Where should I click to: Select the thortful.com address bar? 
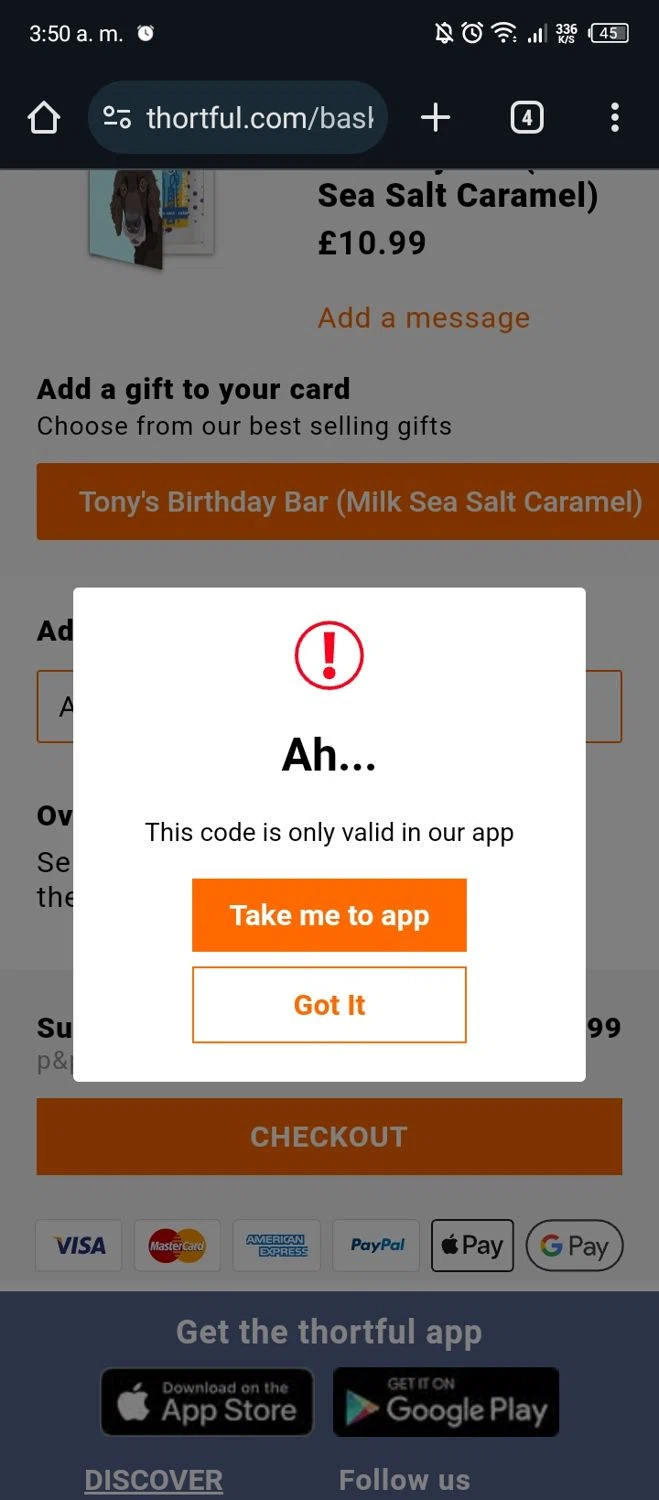258,118
